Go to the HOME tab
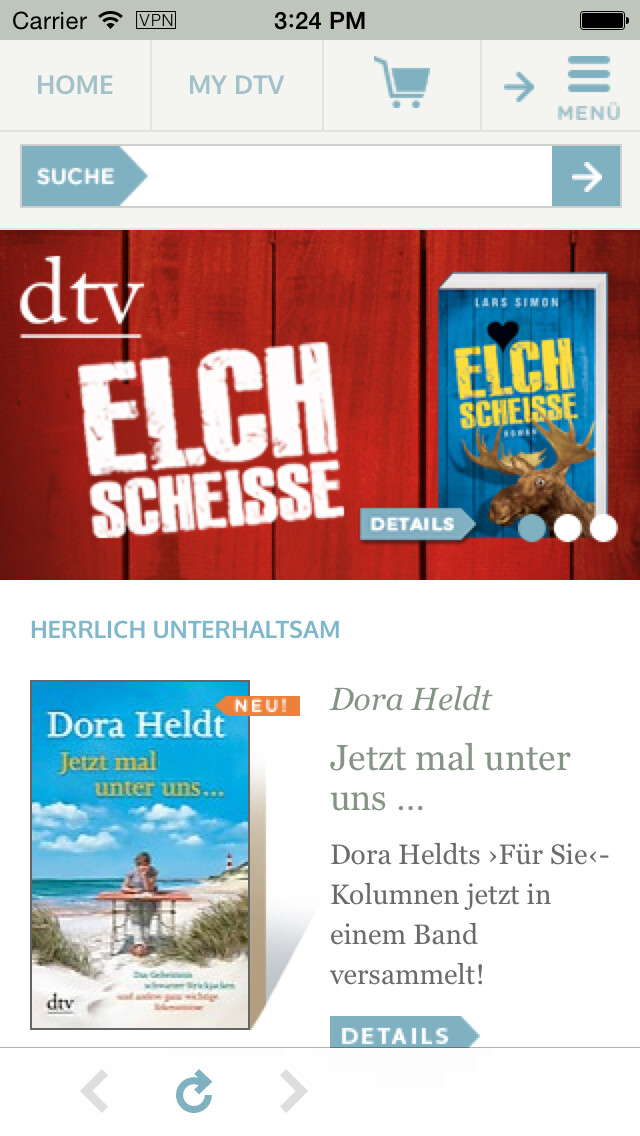 click(75, 85)
